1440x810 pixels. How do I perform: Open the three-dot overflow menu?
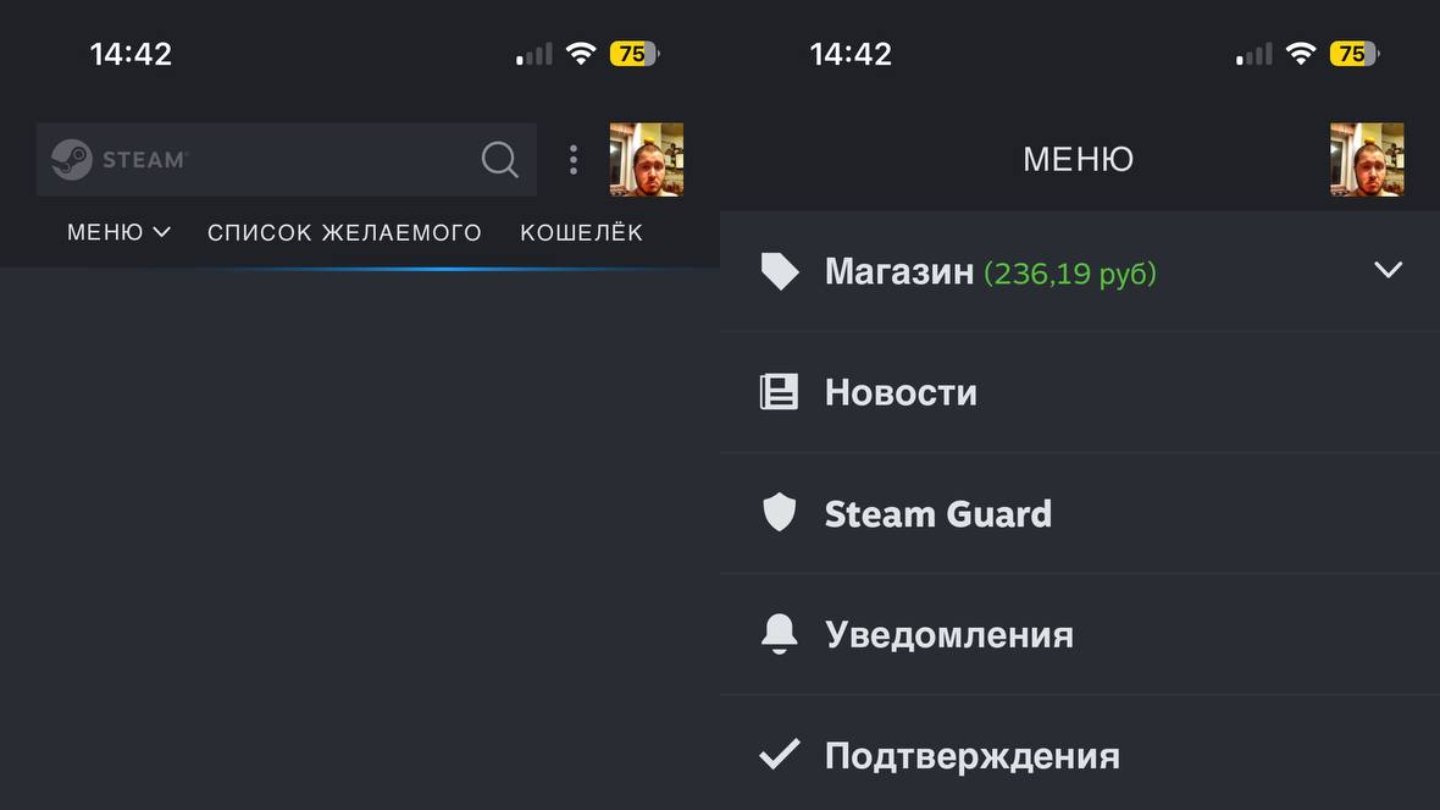click(x=573, y=159)
